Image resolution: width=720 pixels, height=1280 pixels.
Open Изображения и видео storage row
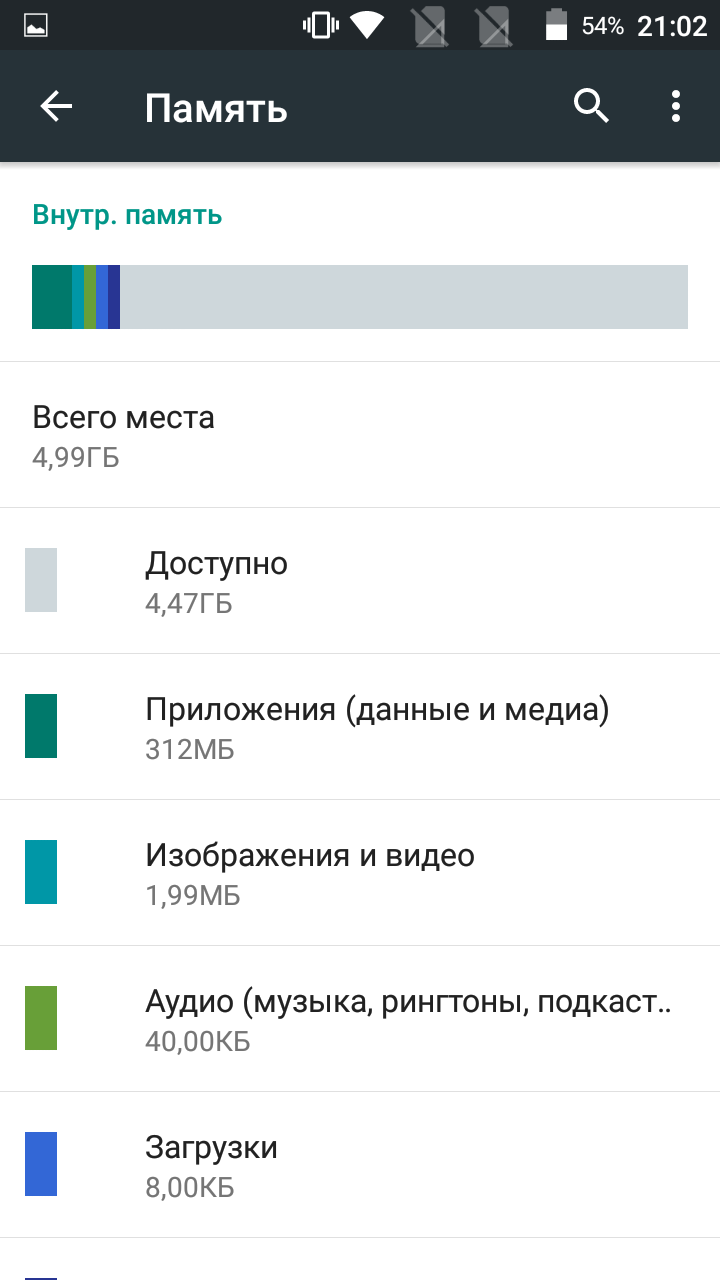tap(360, 873)
